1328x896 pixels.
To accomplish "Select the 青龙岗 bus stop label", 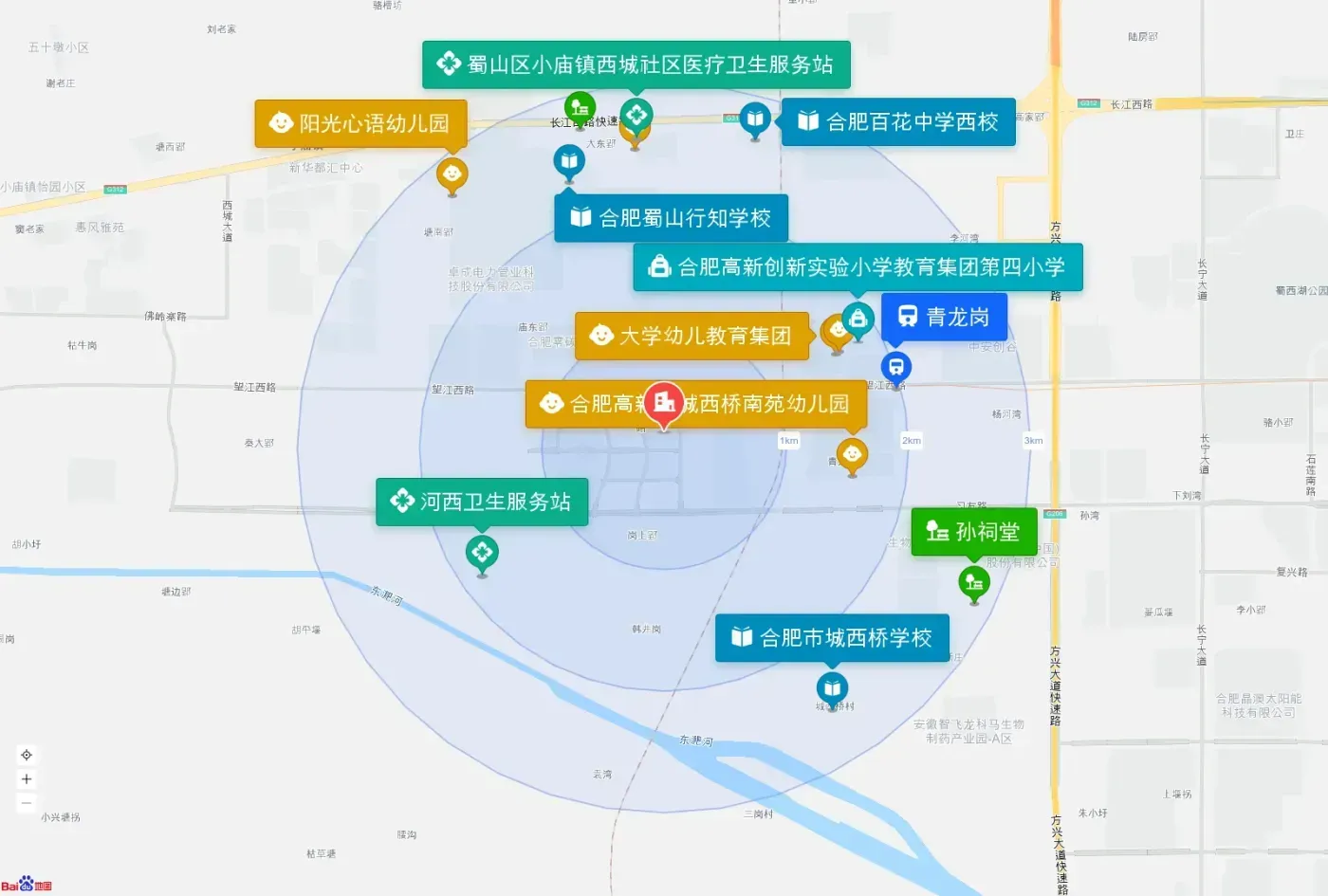I will (944, 317).
